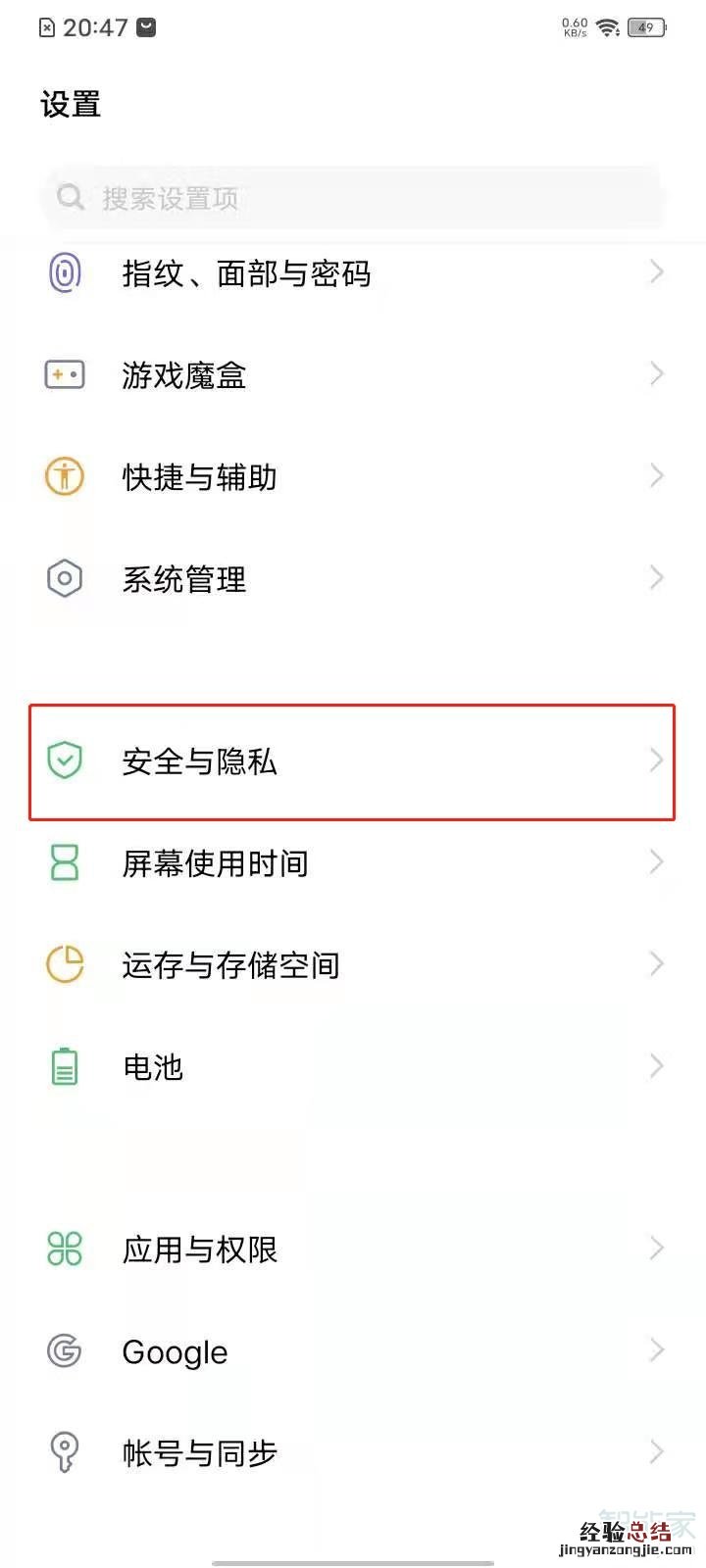Open the 游戏魔盒 row
706x1568 pixels.
(353, 374)
